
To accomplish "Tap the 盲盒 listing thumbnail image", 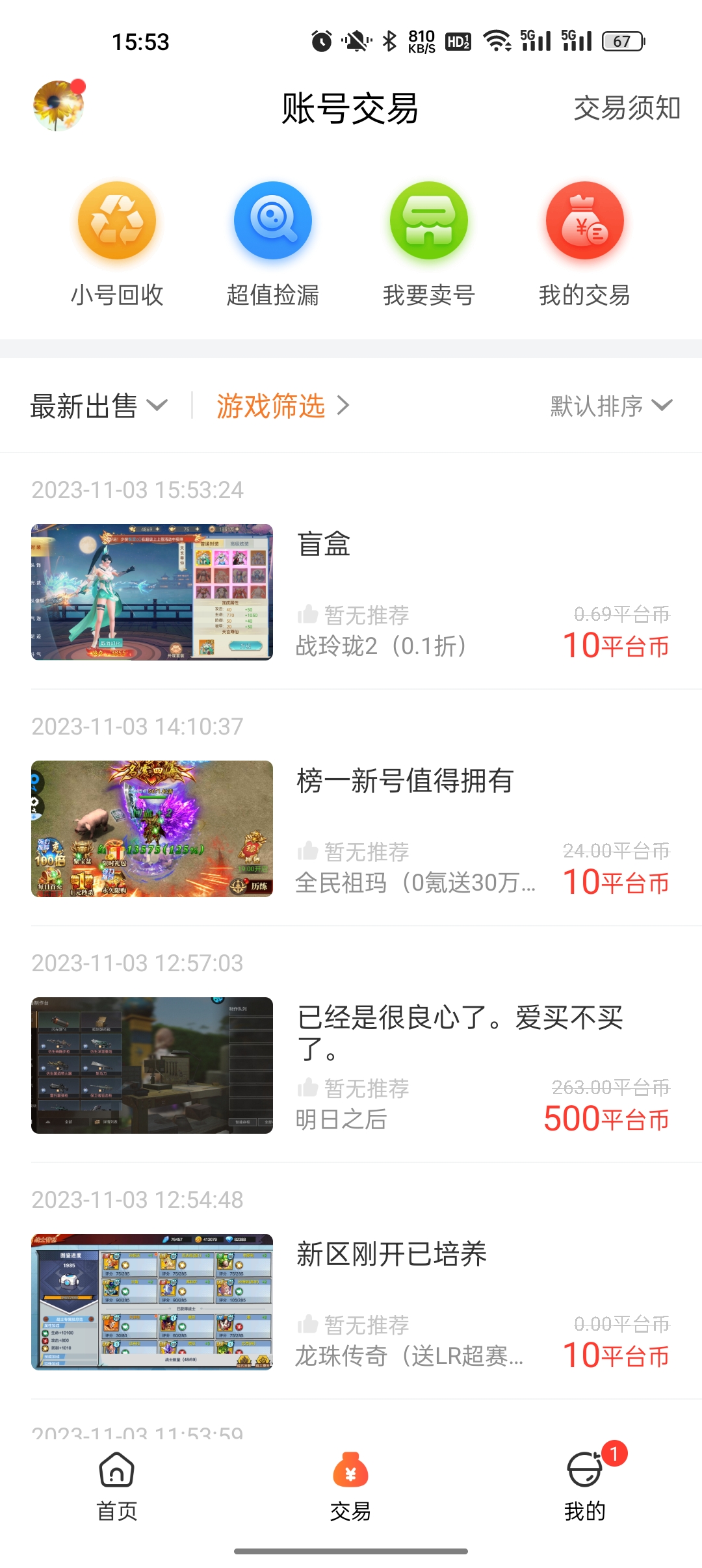I will pyautogui.click(x=153, y=592).
